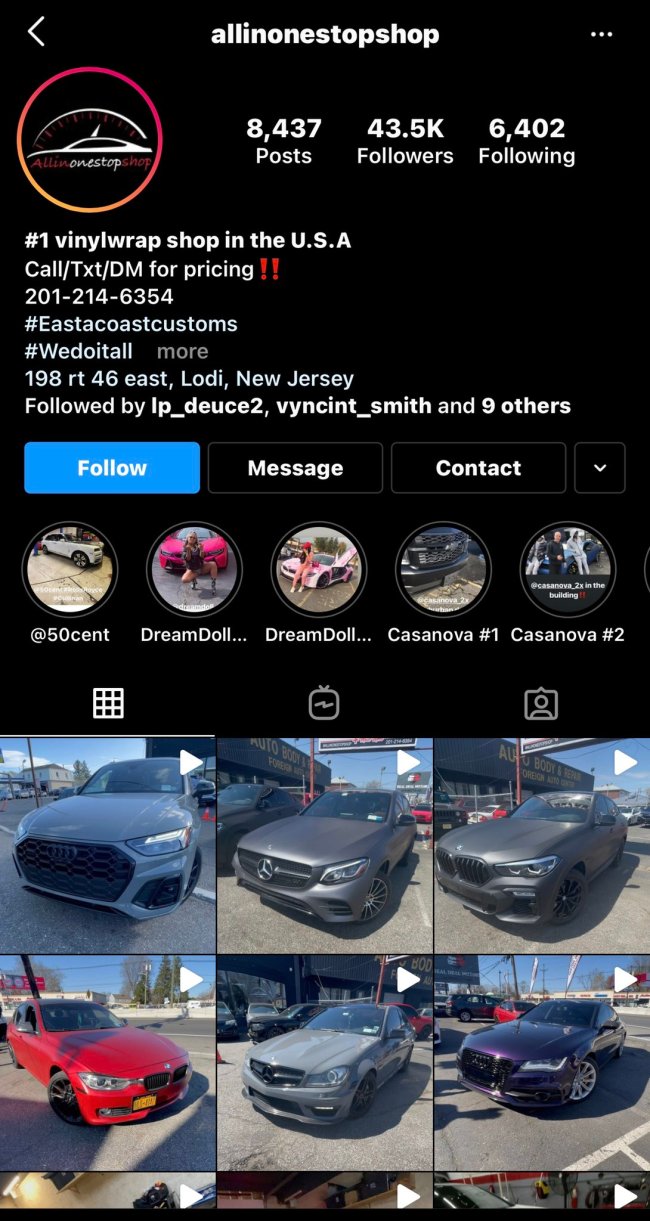The image size is (650, 1221).
Task: Open the Casanova #2 highlight
Action: click(x=567, y=570)
